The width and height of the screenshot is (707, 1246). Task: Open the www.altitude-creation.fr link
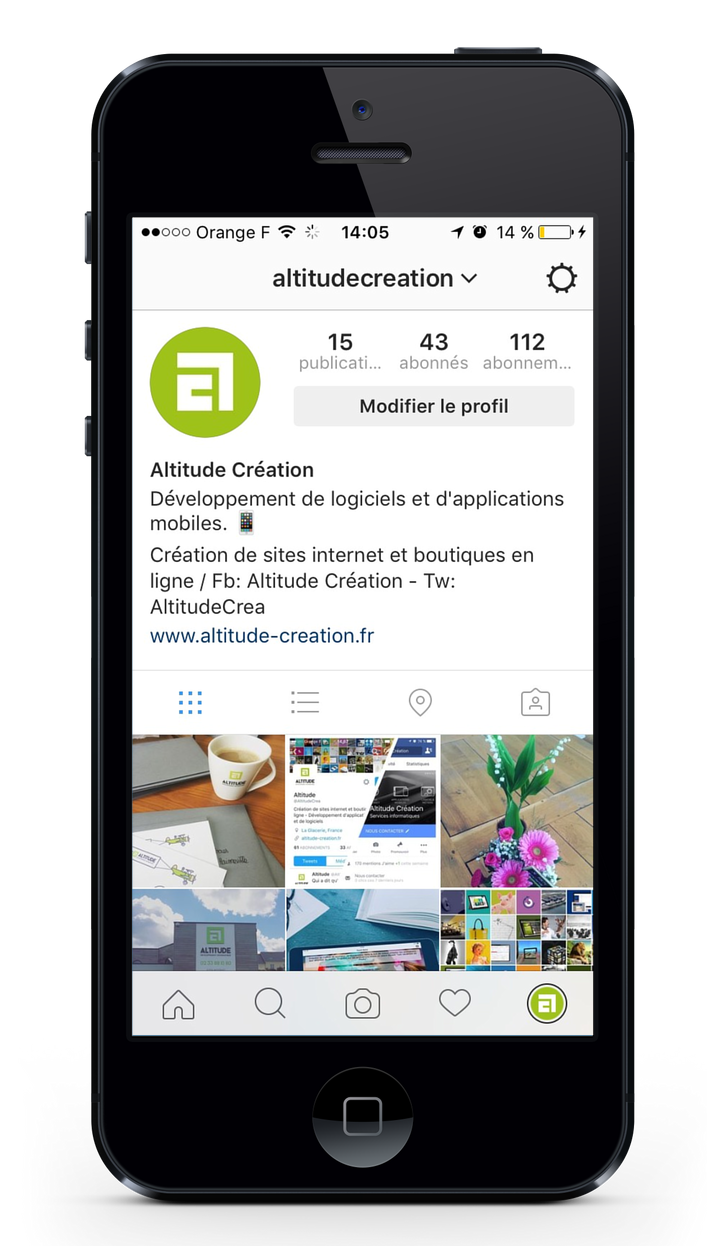click(x=262, y=635)
